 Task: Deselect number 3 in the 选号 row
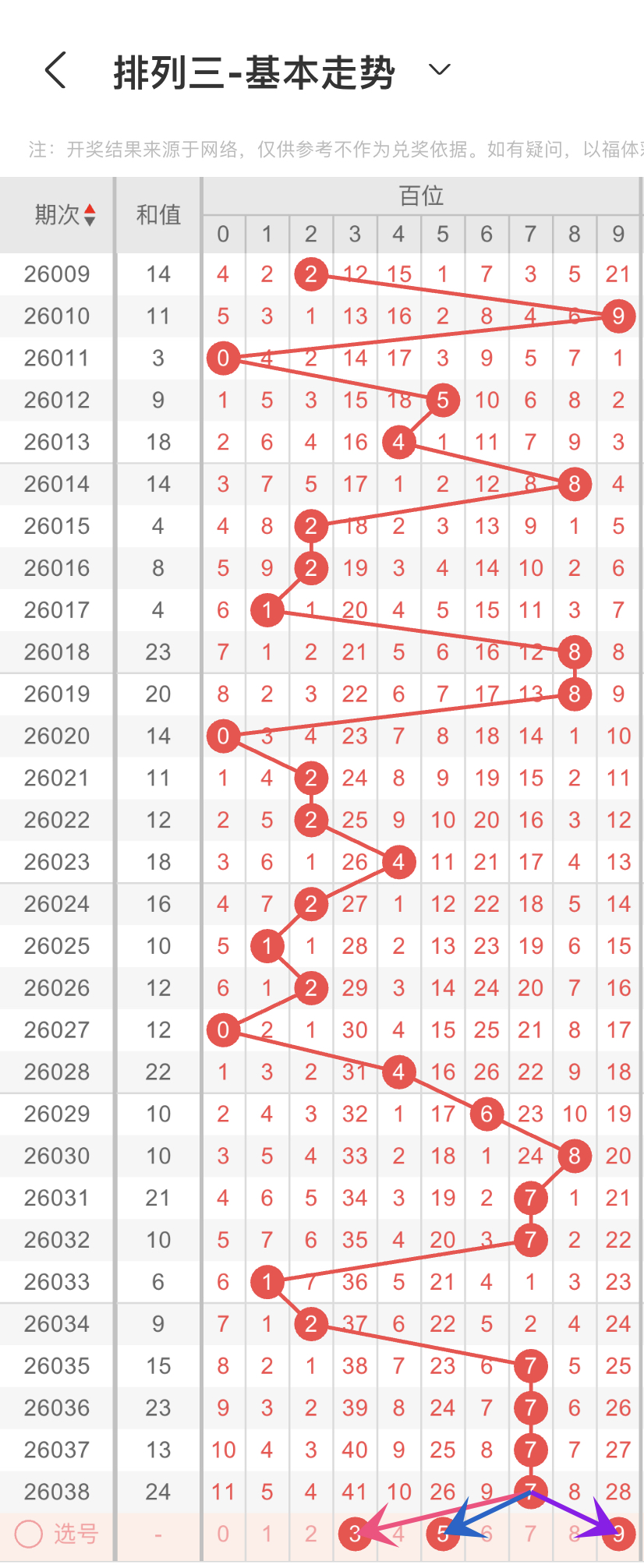tap(355, 1534)
